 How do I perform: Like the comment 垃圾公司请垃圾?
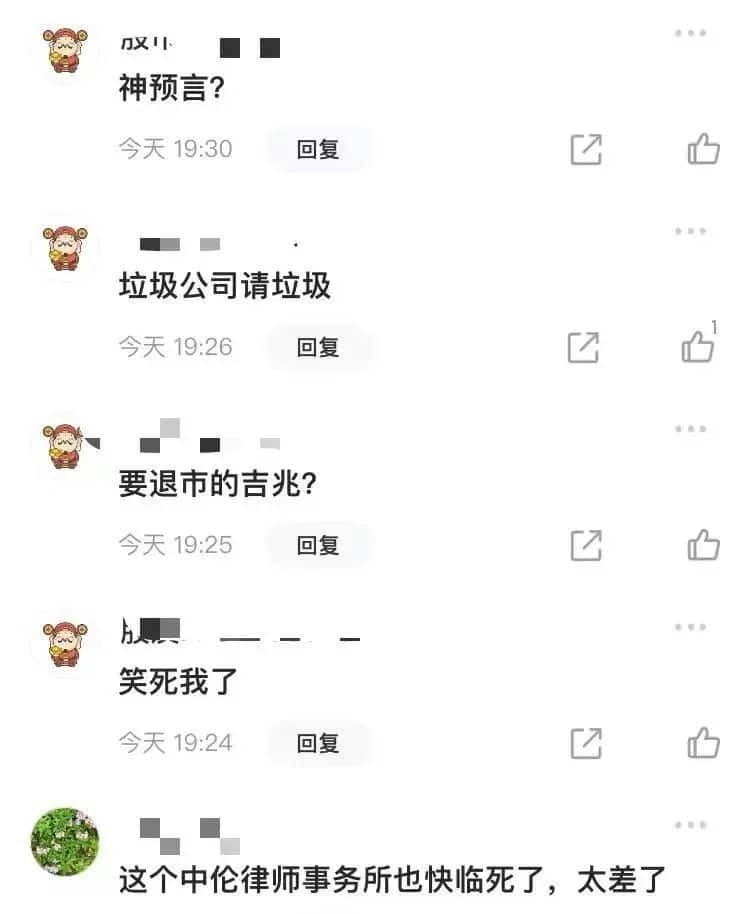699,346
